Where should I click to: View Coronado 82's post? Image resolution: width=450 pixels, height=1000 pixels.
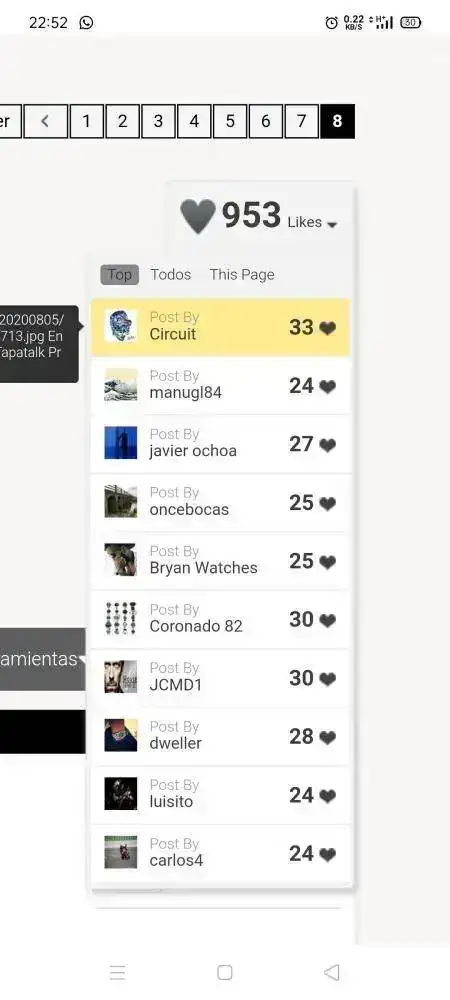221,619
